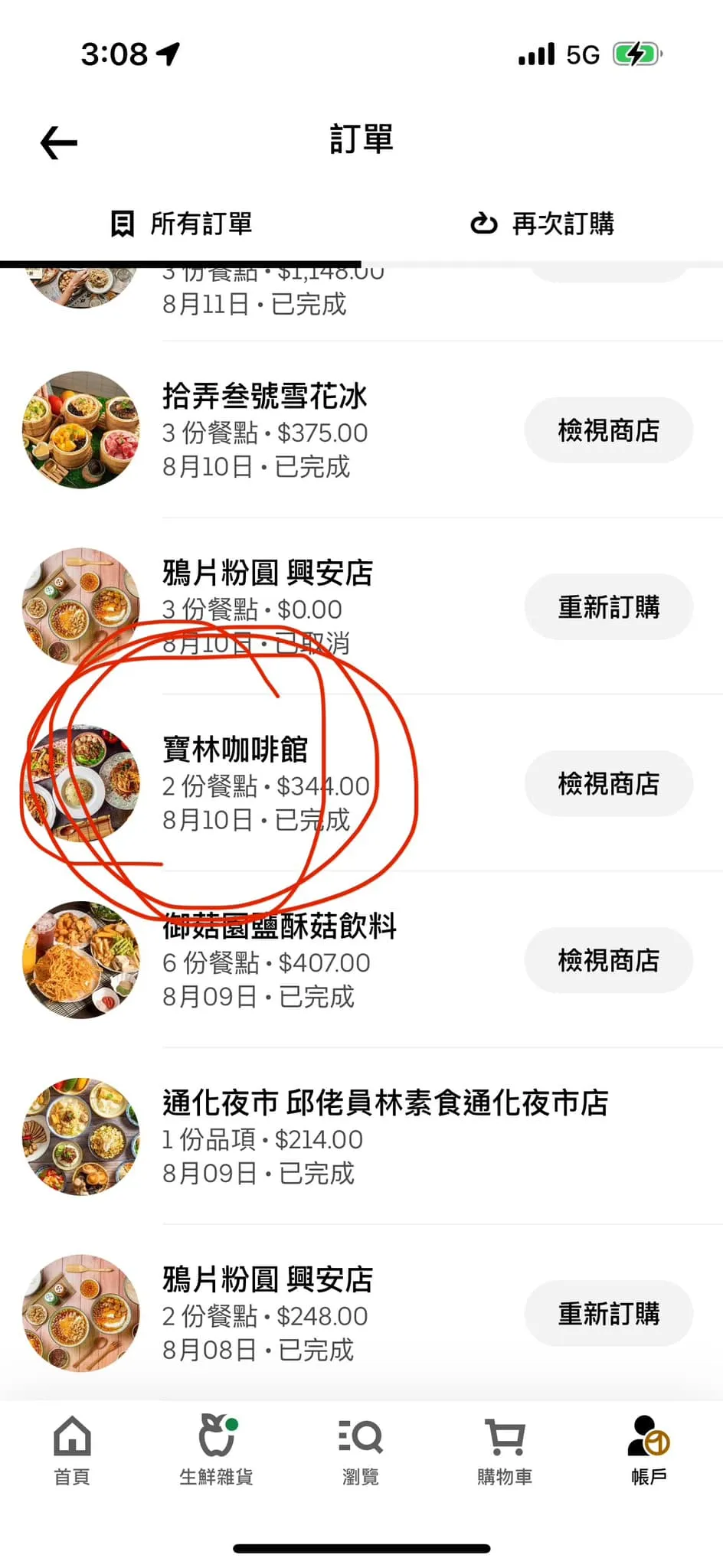Click 檢視商店 for 寶林咖啡館
This screenshot has width=723, height=1568.
coord(608,783)
